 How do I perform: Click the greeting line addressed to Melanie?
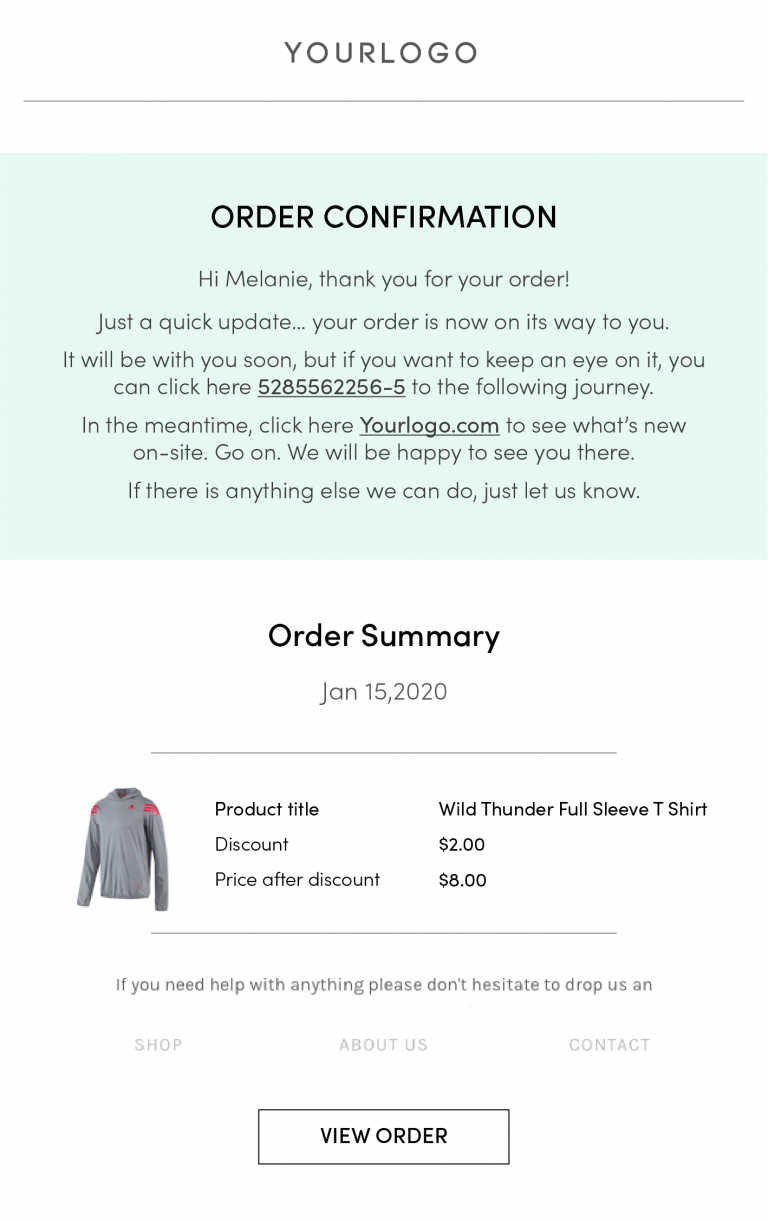pos(383,278)
